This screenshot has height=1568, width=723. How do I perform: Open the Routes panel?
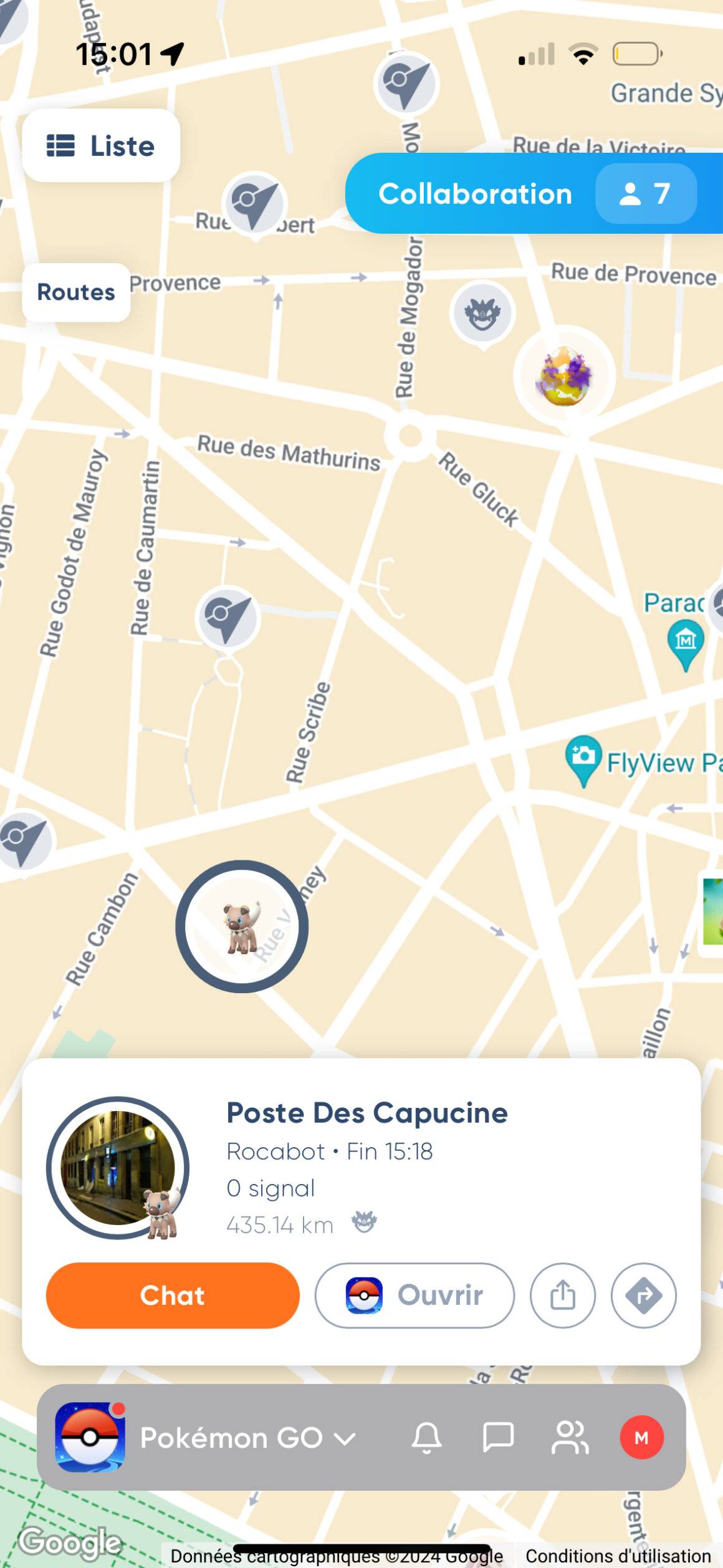coord(76,292)
